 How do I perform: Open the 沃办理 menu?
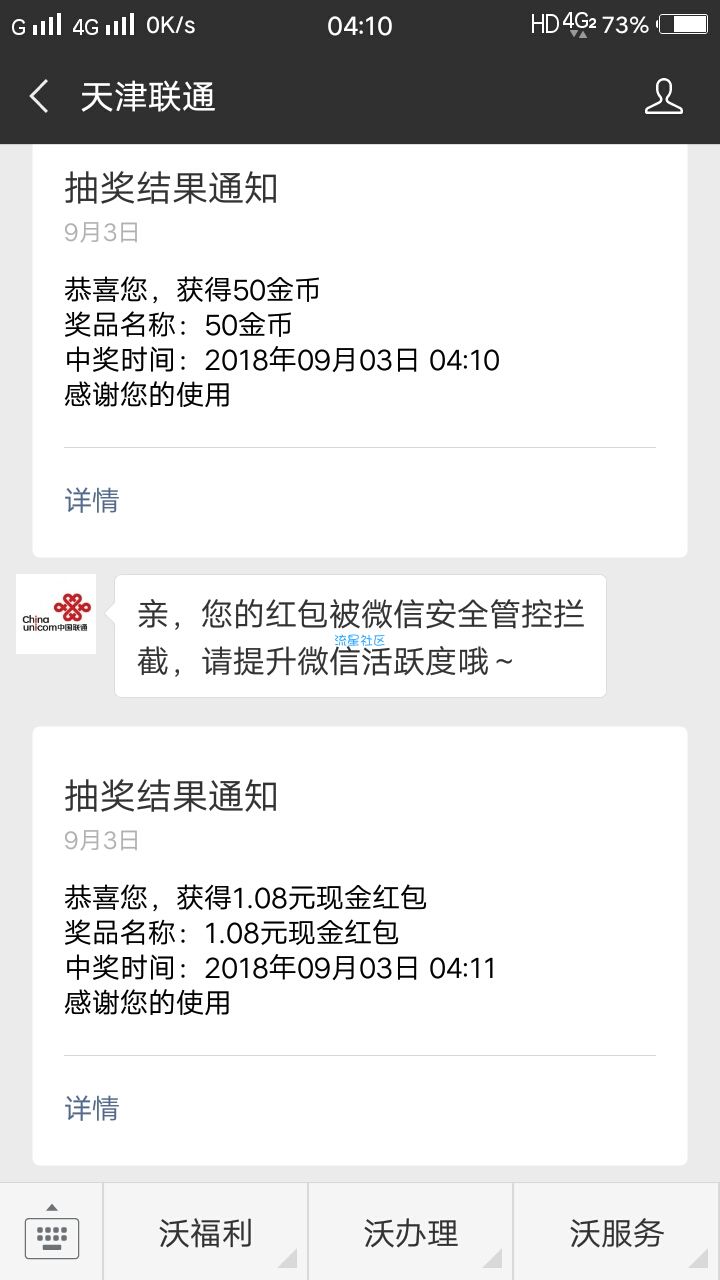coord(411,1232)
